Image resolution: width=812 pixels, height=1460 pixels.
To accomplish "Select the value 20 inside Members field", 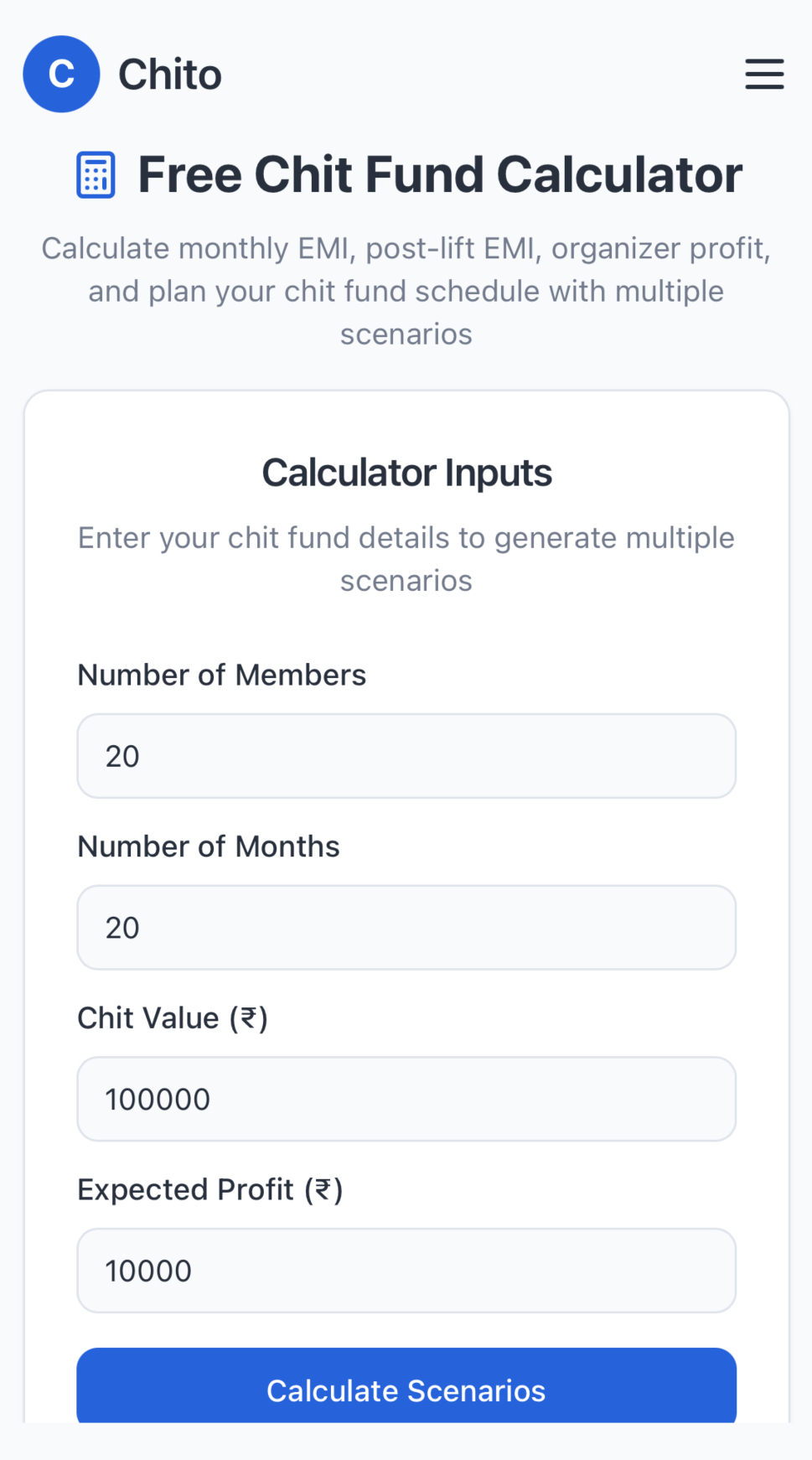I will click(x=122, y=755).
